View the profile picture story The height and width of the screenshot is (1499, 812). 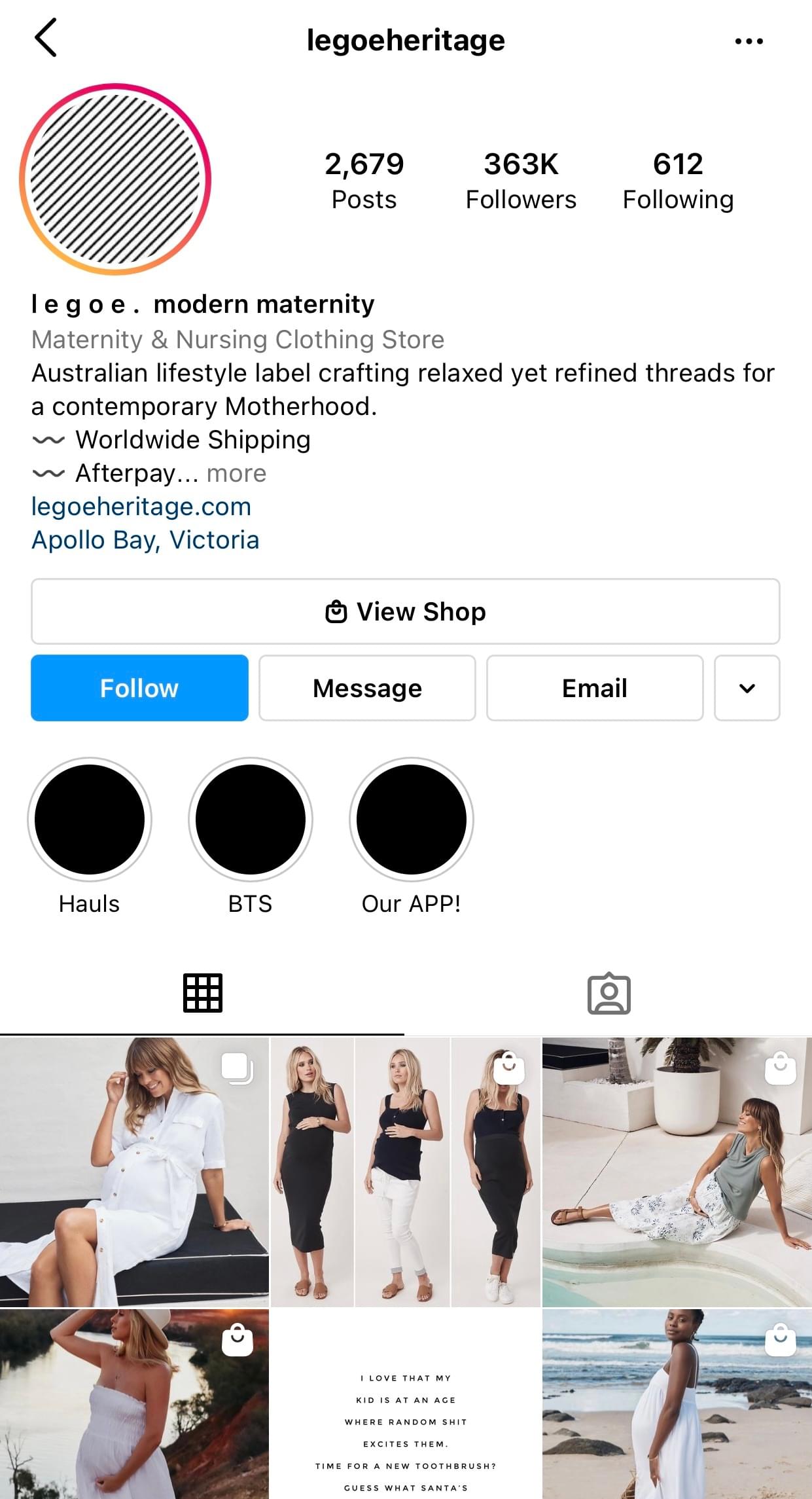coord(115,179)
